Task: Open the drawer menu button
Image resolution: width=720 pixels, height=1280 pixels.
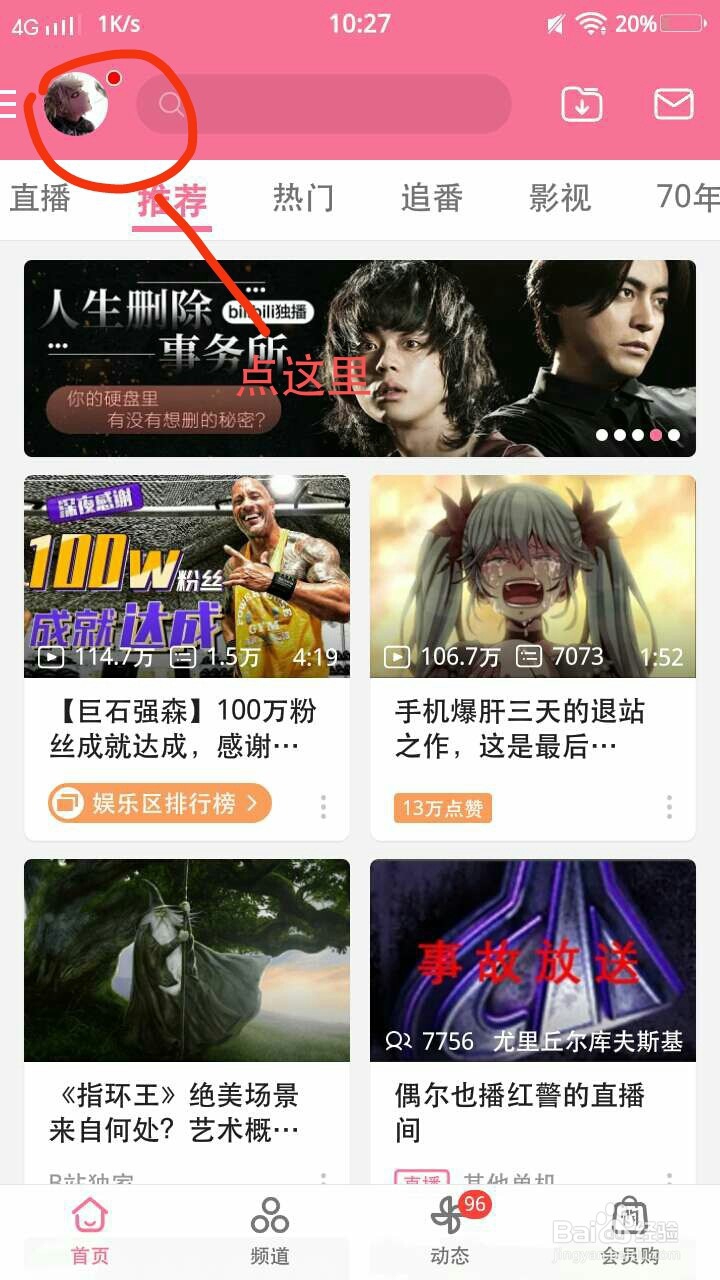Action: click(x=8, y=104)
